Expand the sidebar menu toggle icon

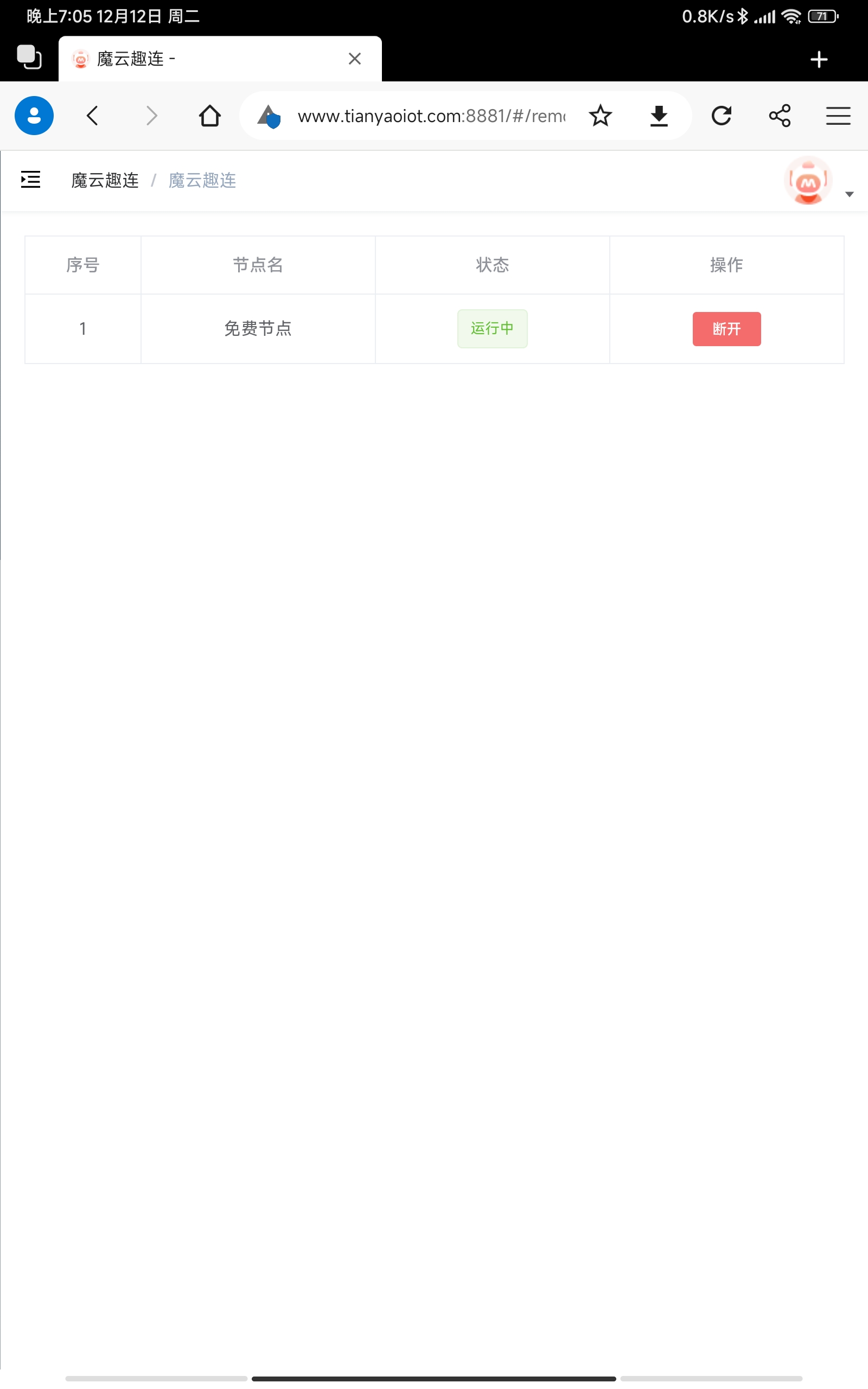(30, 180)
